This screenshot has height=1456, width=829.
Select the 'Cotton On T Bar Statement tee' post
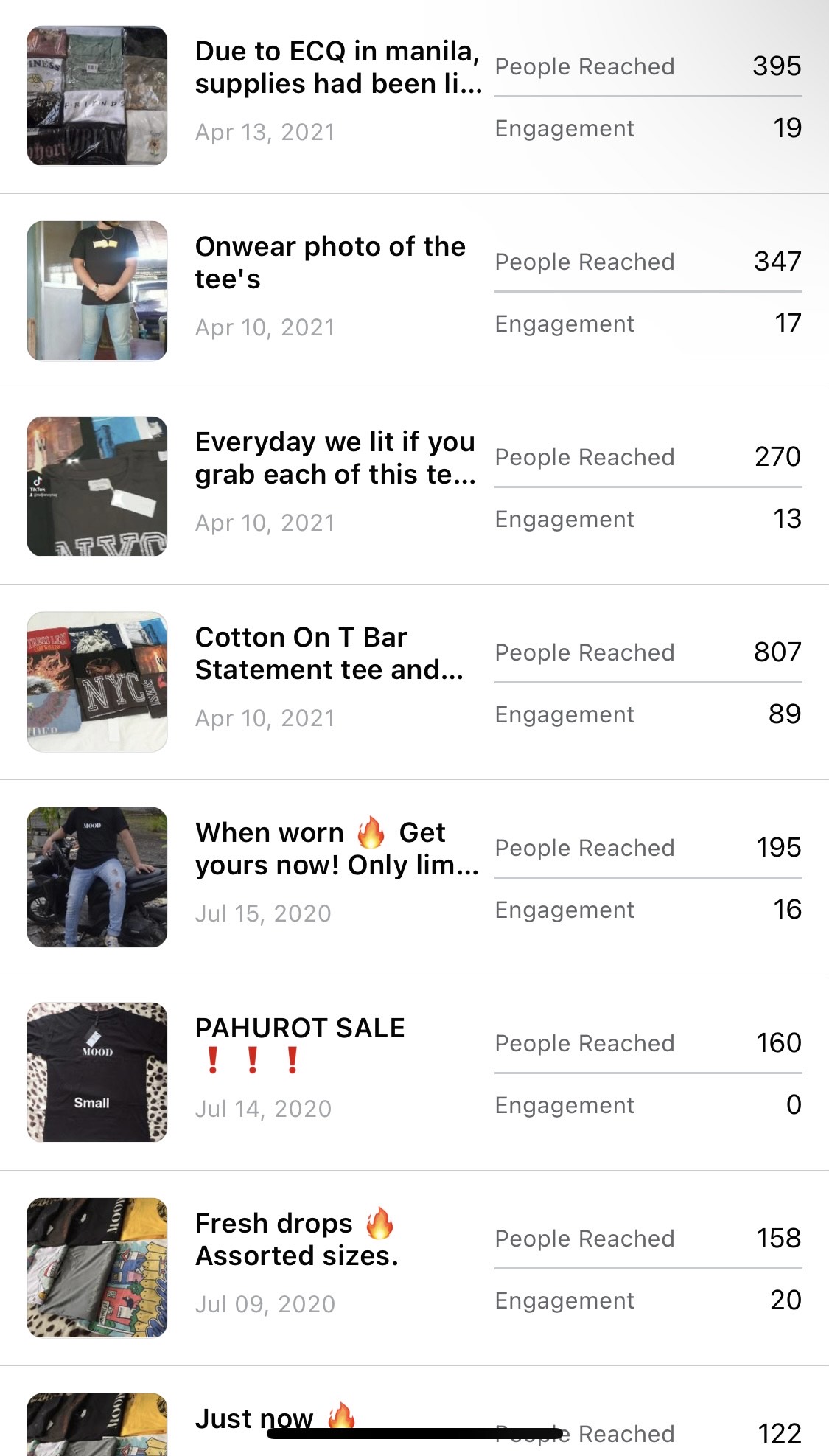pyautogui.click(x=329, y=654)
